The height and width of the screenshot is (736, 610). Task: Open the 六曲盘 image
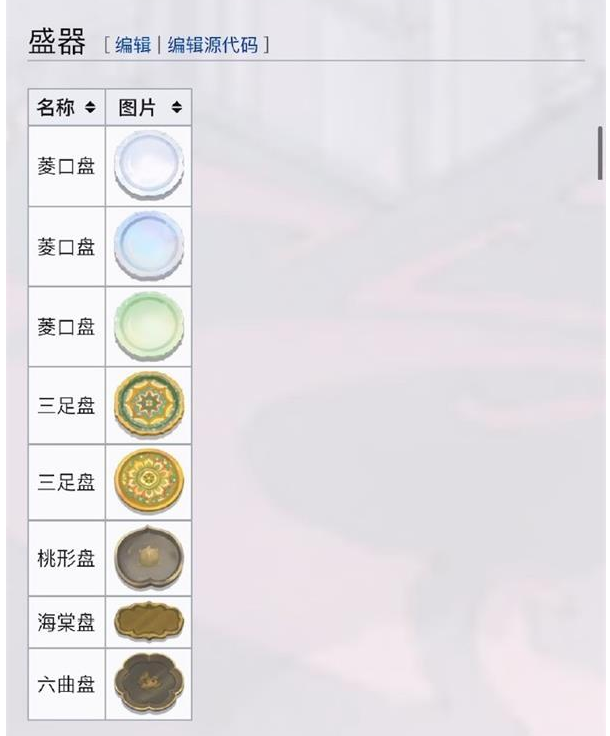tap(149, 683)
